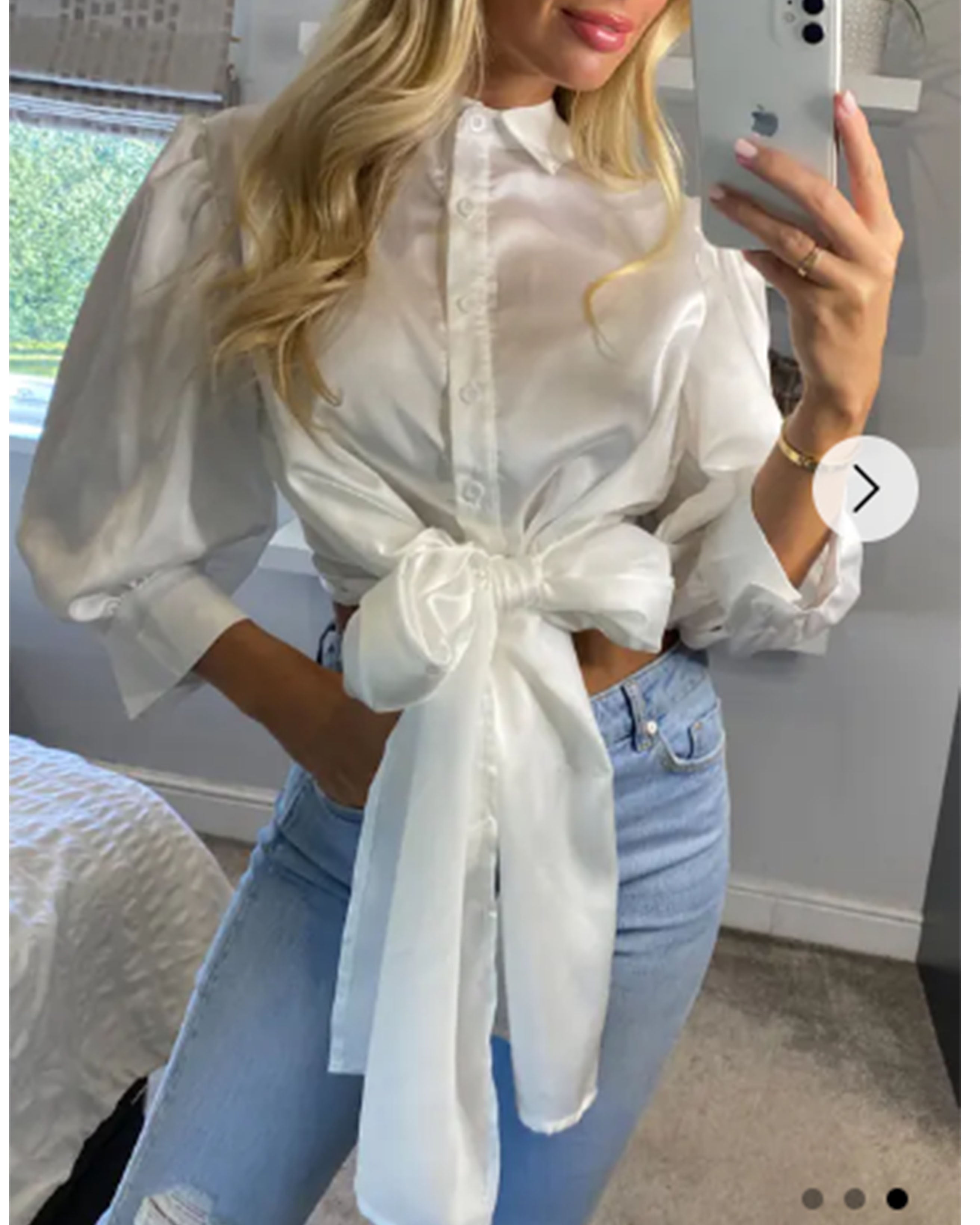Select the first grey indicator dot
Viewport: 980px width, 1225px height.
click(811, 1199)
